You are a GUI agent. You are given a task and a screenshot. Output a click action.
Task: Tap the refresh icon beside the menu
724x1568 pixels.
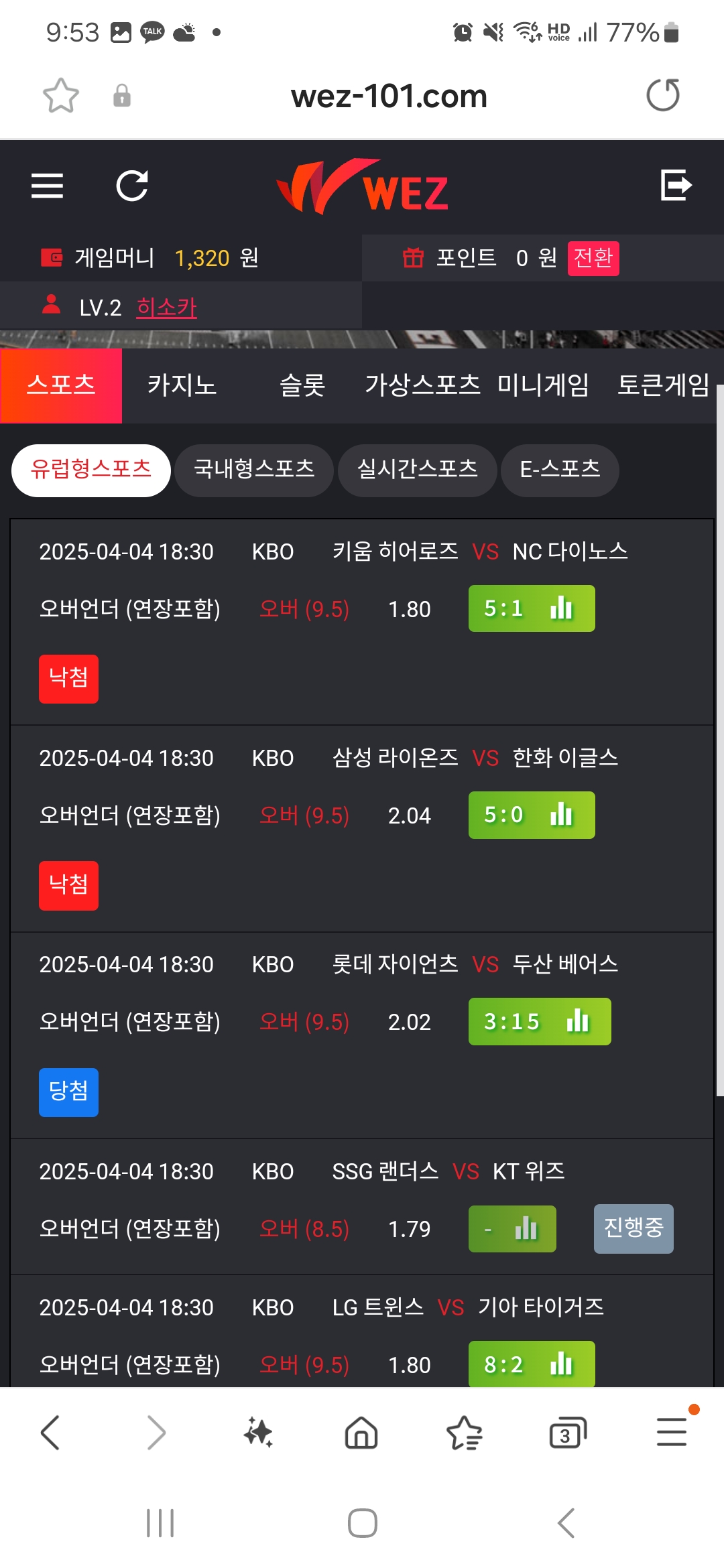point(132,186)
